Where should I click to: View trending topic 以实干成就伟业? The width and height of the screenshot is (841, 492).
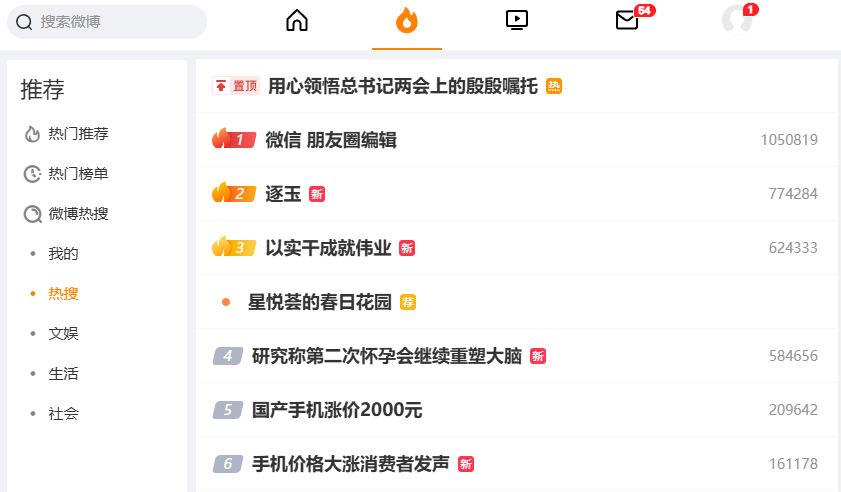(328, 248)
